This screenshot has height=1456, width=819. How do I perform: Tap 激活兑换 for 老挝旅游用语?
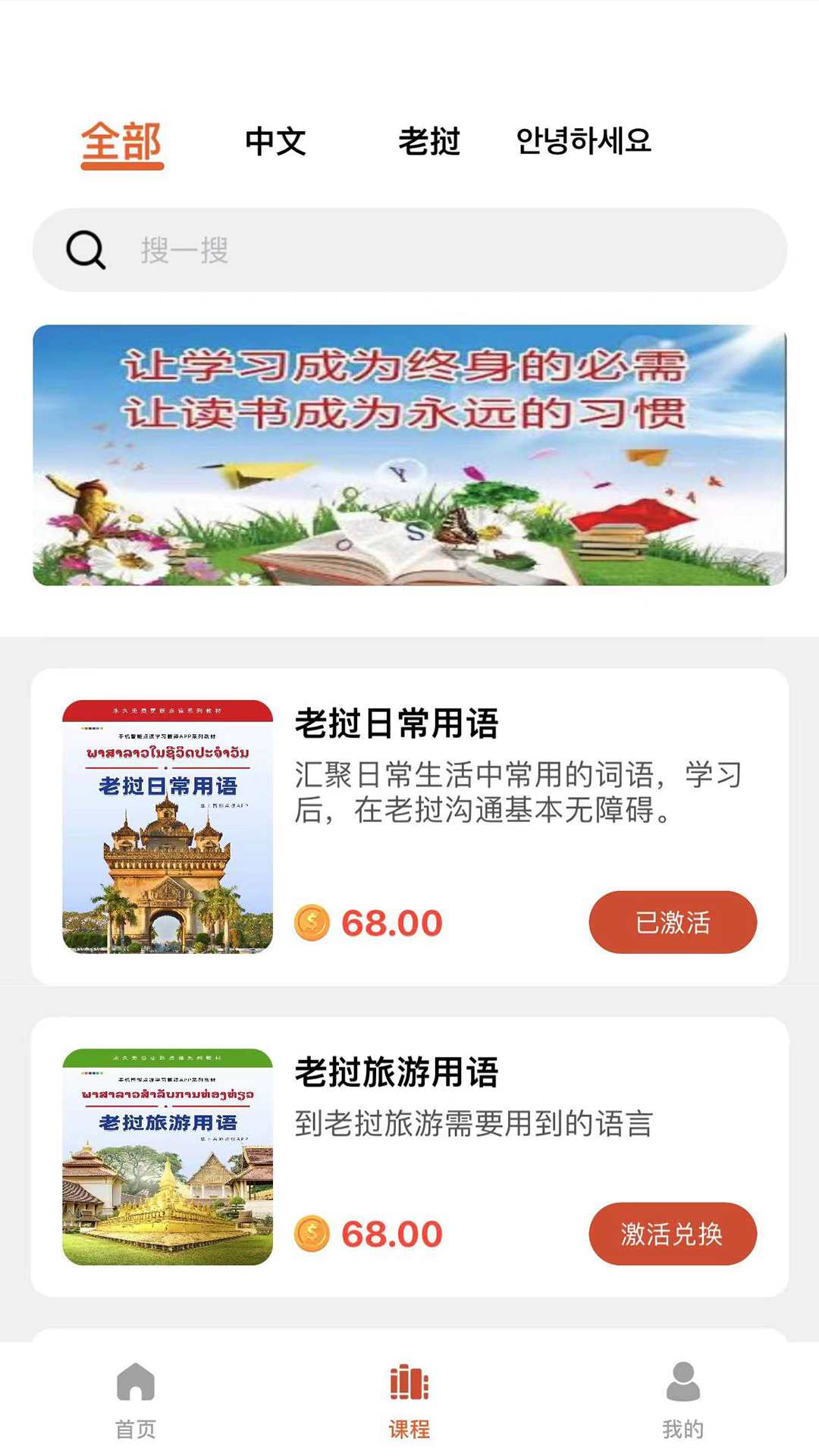point(673,1234)
